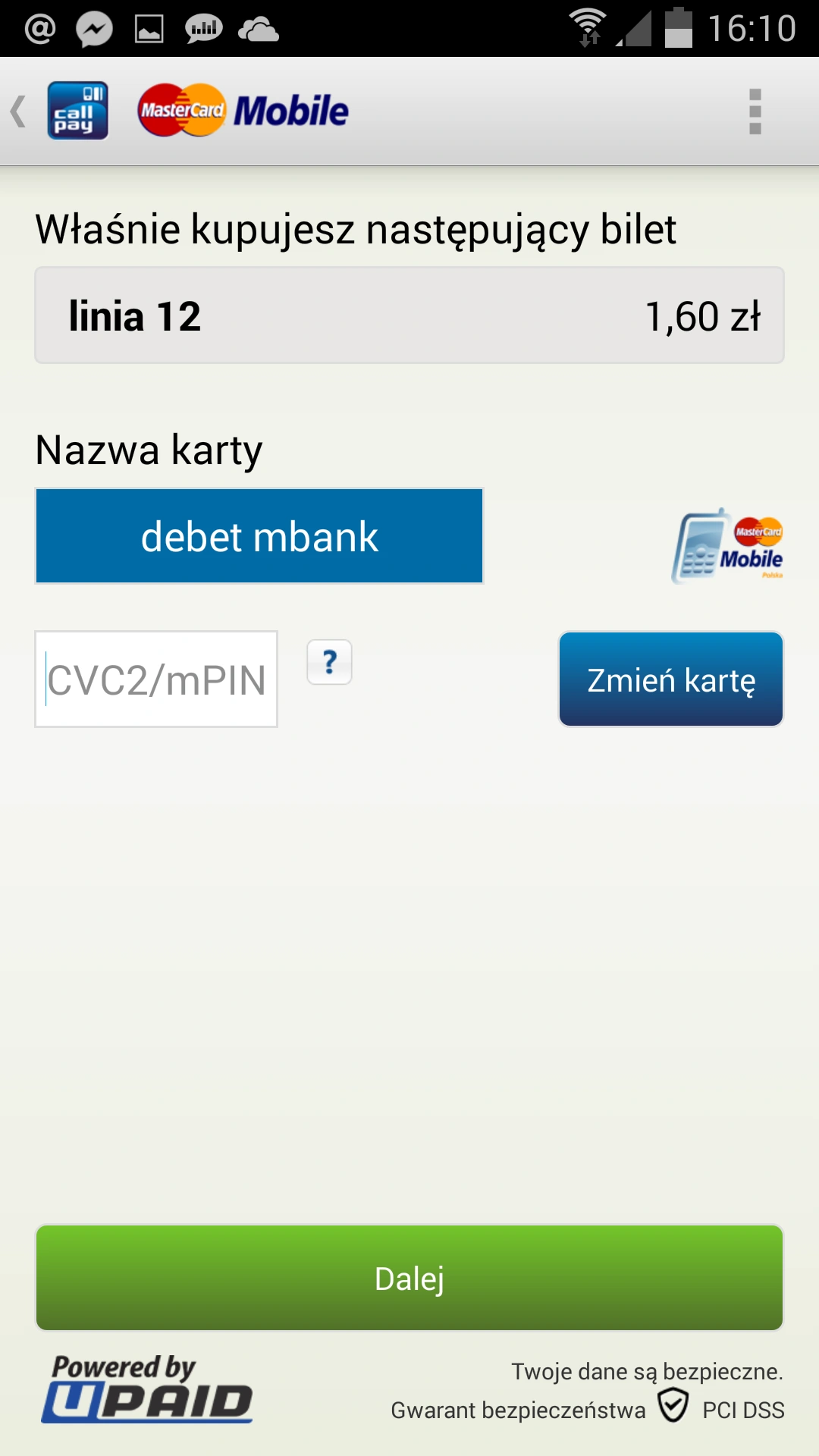Tap Zmień kartę to change card
Viewport: 819px width, 1456px height.
point(670,679)
